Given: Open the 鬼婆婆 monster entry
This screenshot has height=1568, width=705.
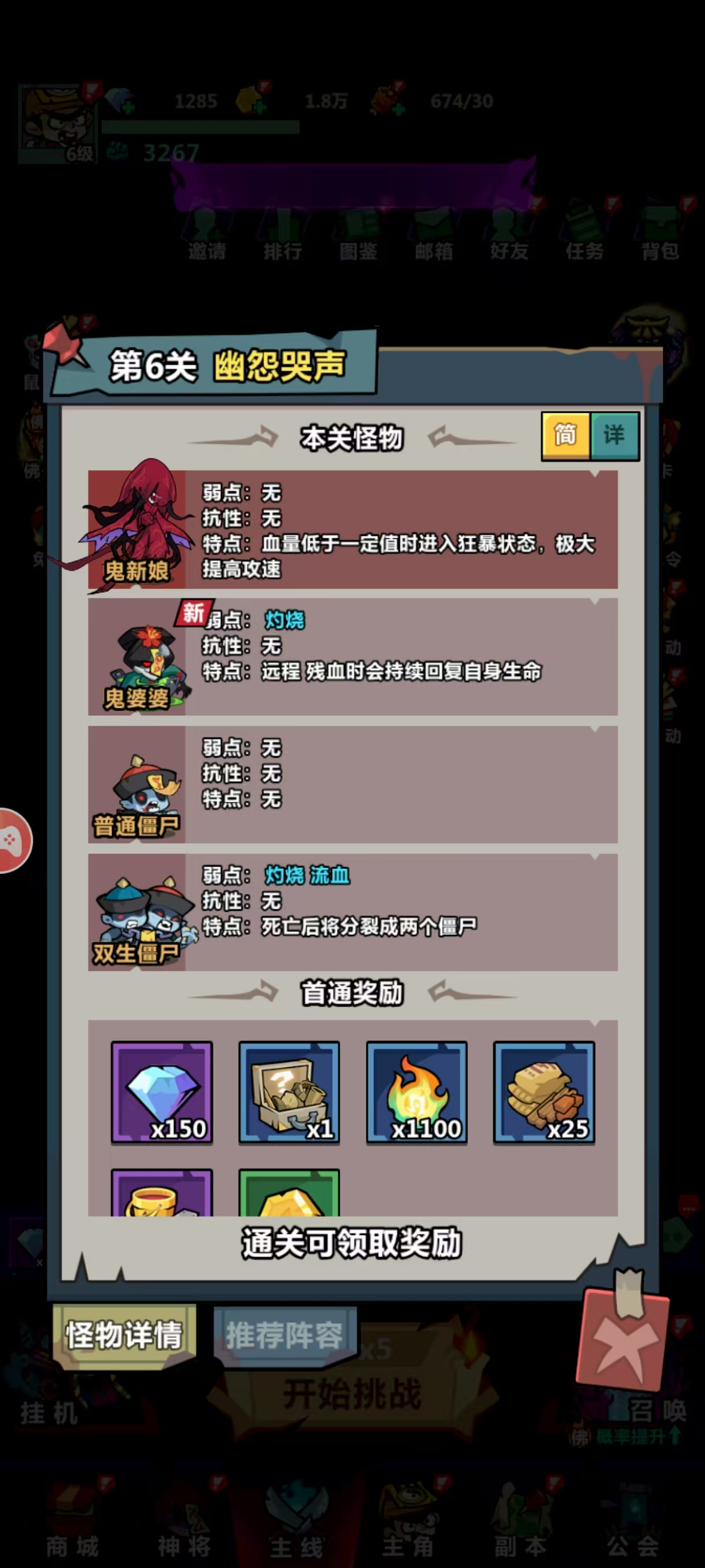Looking at the screenshot, I should [x=353, y=657].
